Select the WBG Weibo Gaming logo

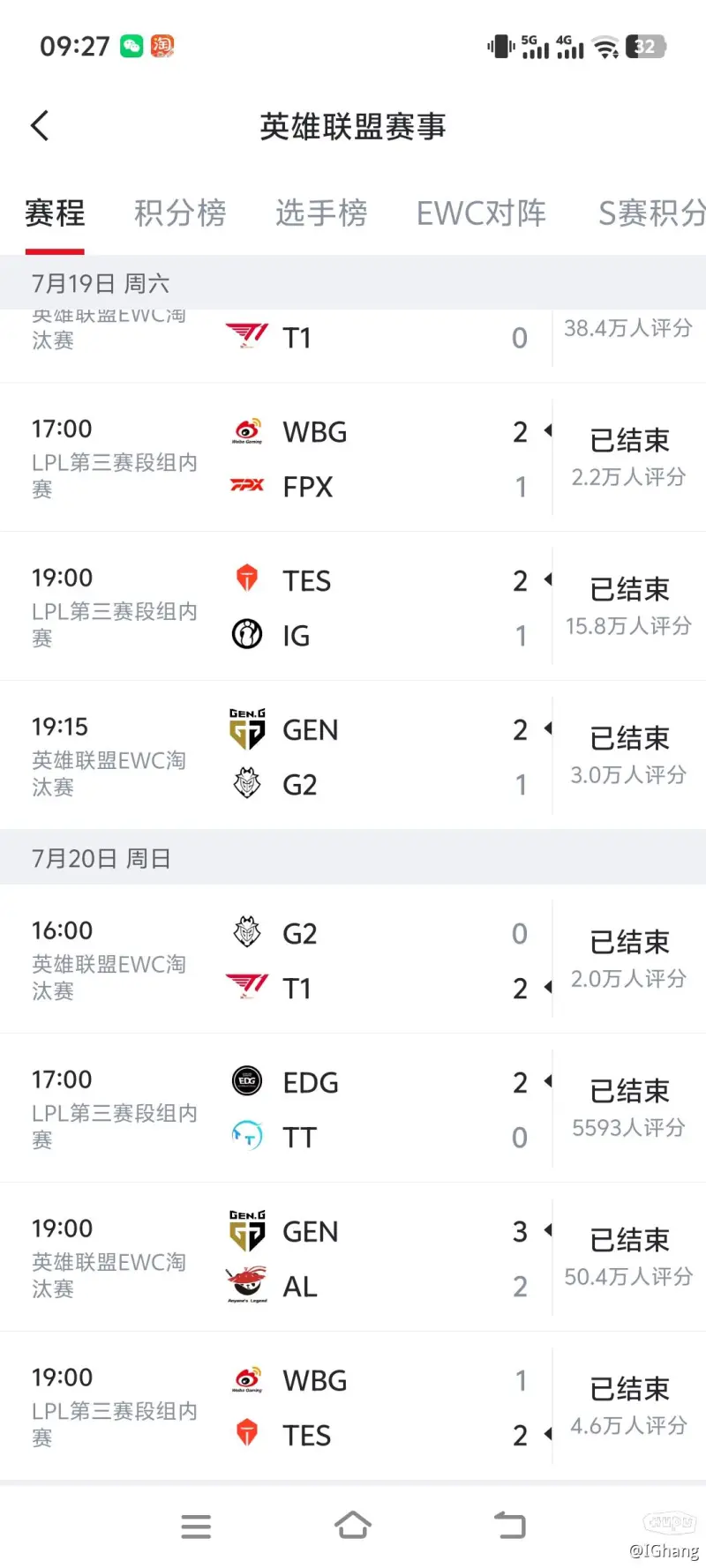coord(245,431)
